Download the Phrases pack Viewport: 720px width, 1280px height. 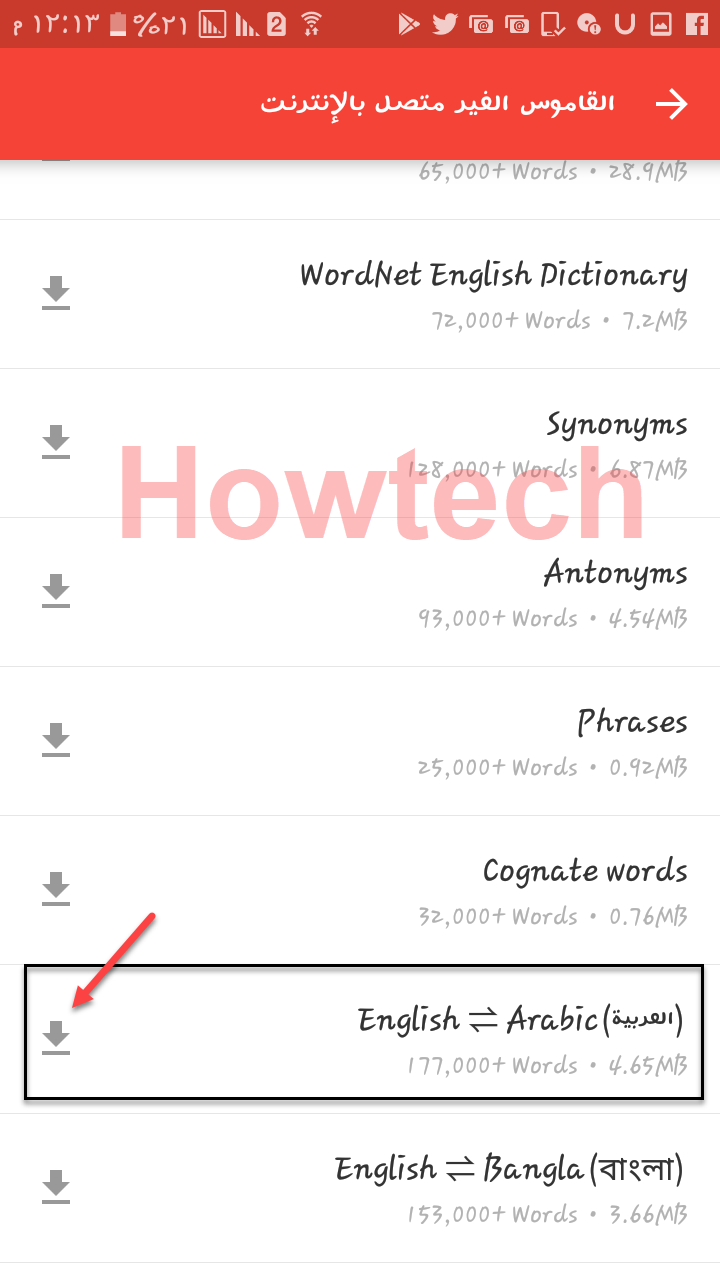pyautogui.click(x=56, y=740)
